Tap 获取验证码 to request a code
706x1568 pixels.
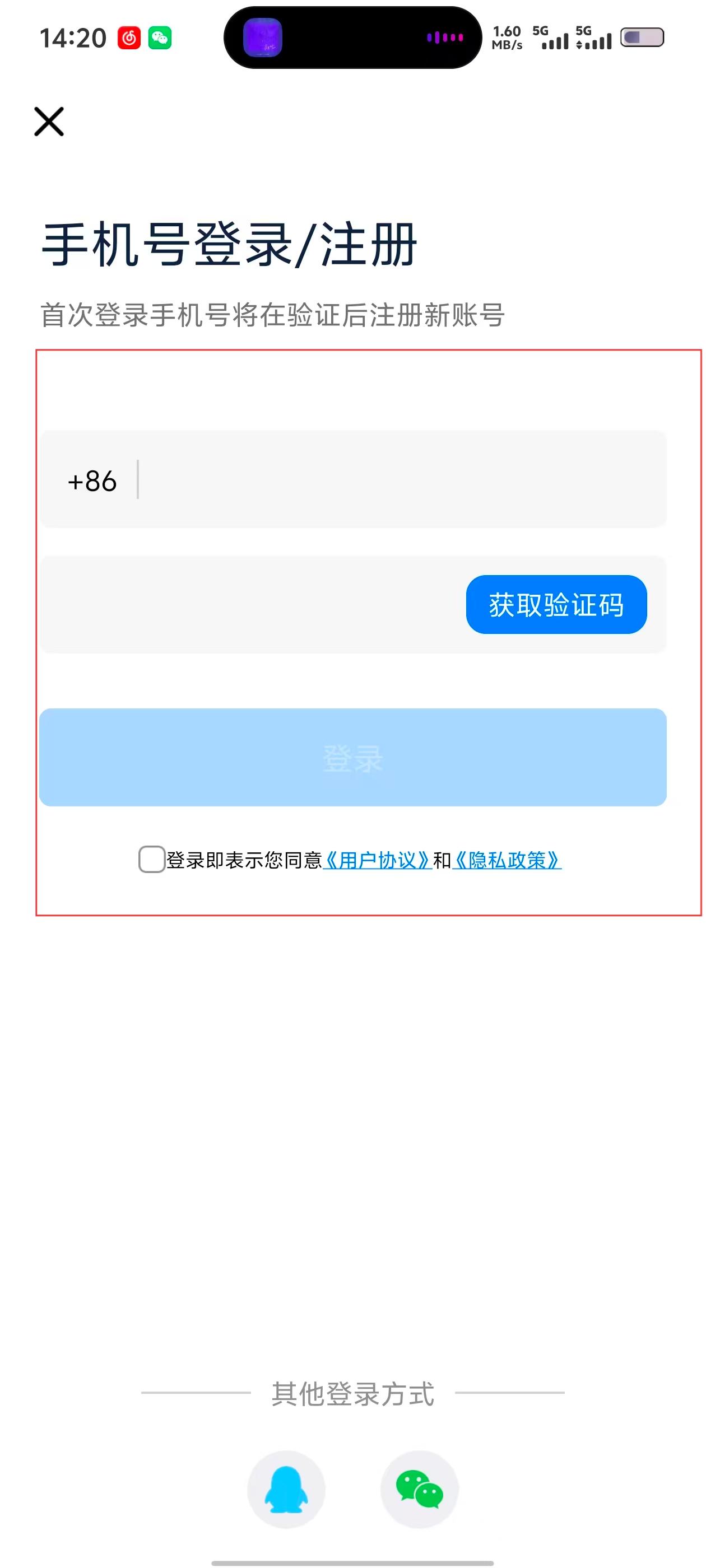(555, 604)
